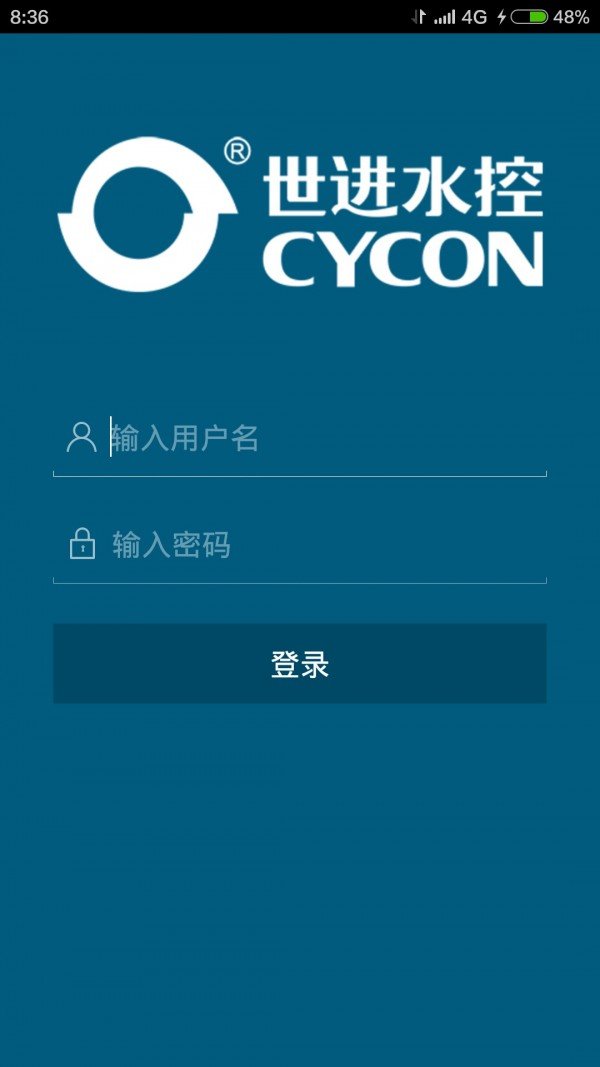Viewport: 600px width, 1067px height.
Task: Tap the 登录 login button
Action: pos(300,664)
